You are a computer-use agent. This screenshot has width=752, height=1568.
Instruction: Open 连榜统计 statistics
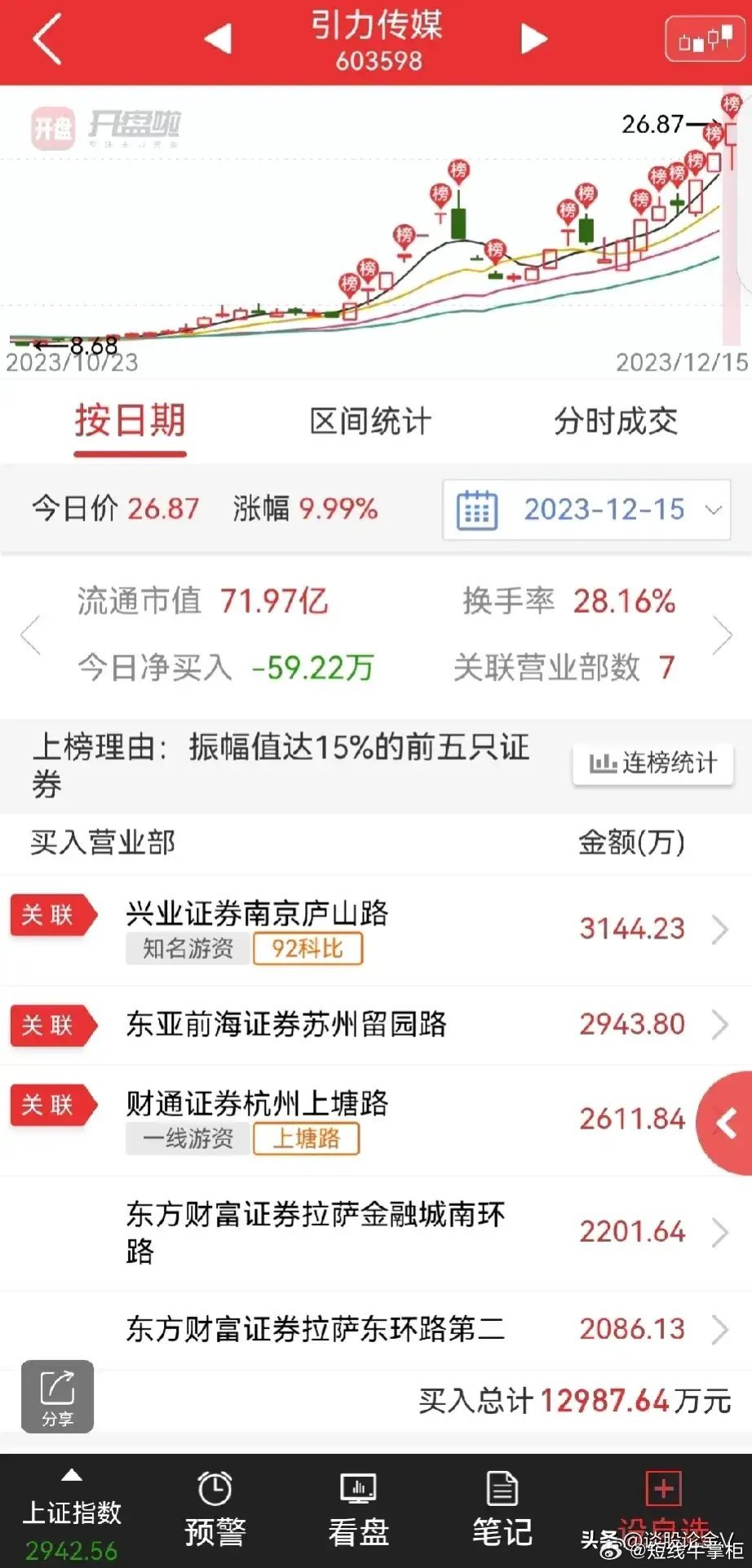(x=653, y=764)
